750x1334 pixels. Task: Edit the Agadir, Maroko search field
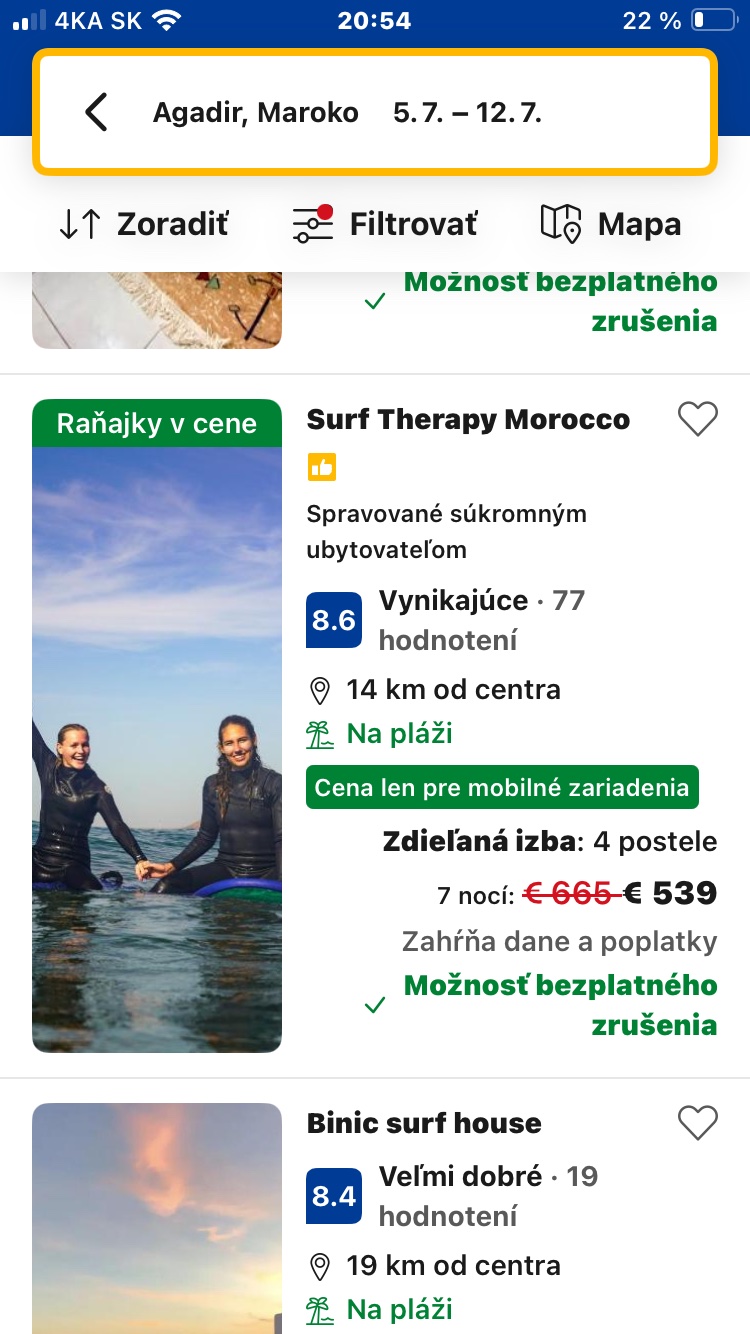(255, 112)
